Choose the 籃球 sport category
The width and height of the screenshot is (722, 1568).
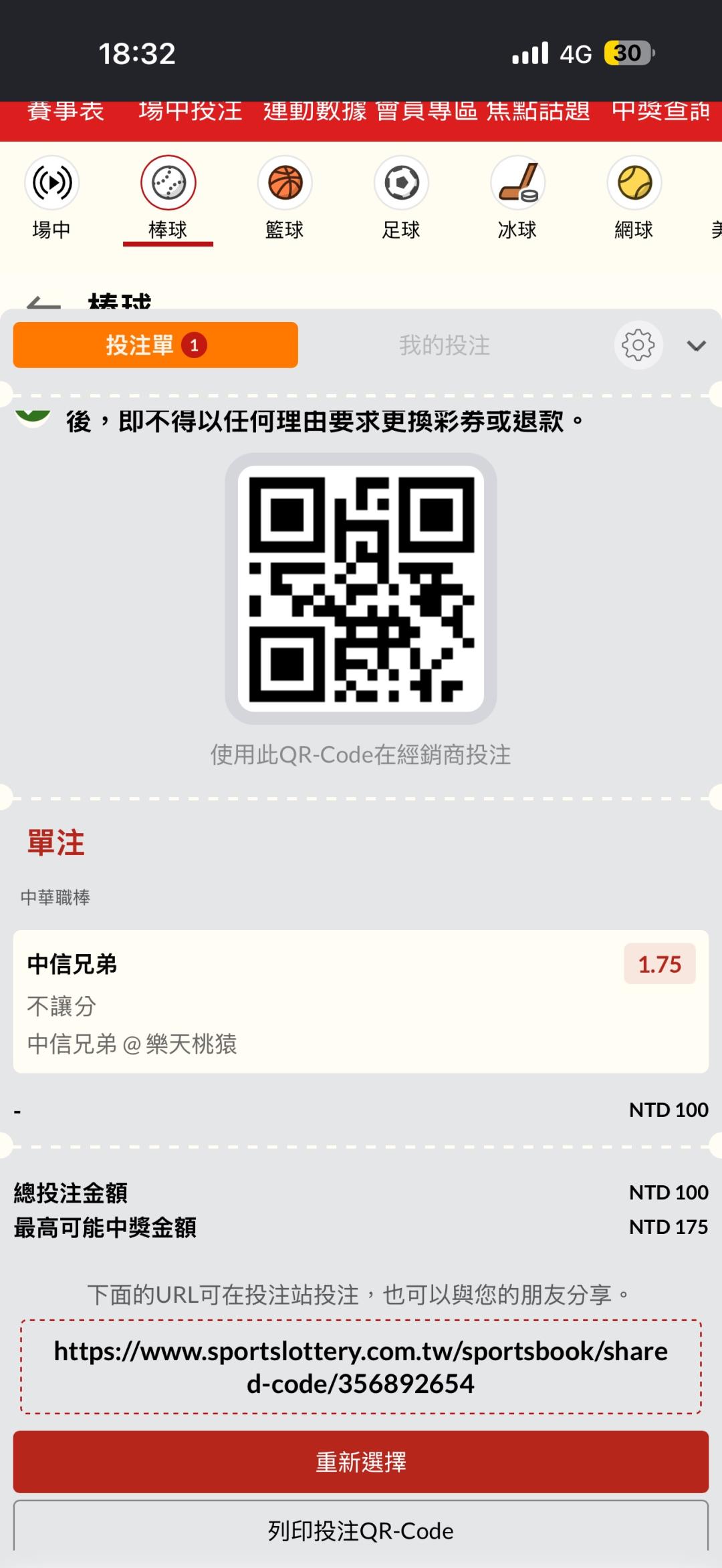point(285,198)
